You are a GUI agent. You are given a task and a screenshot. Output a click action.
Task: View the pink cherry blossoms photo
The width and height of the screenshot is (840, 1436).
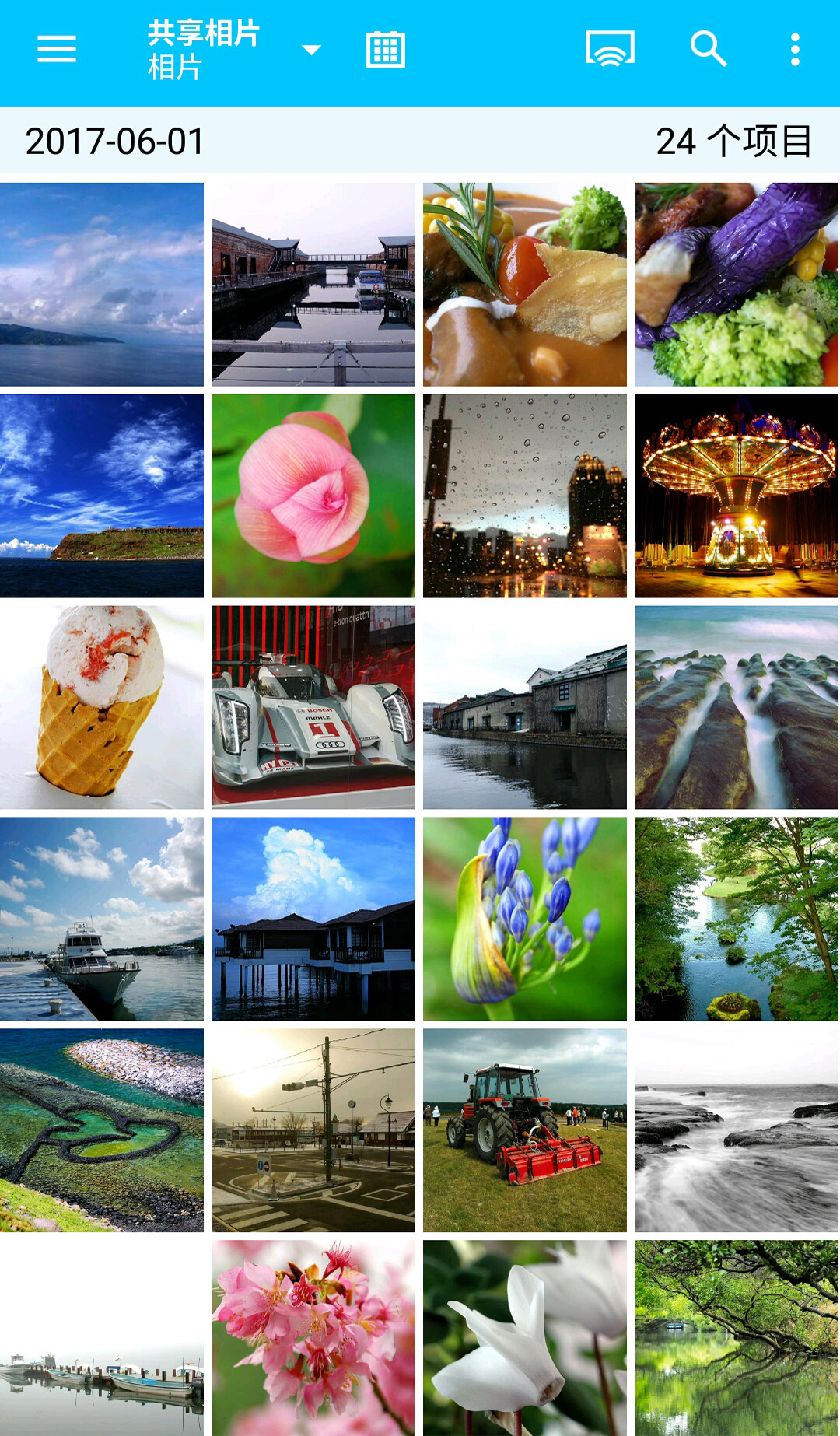point(313,1338)
